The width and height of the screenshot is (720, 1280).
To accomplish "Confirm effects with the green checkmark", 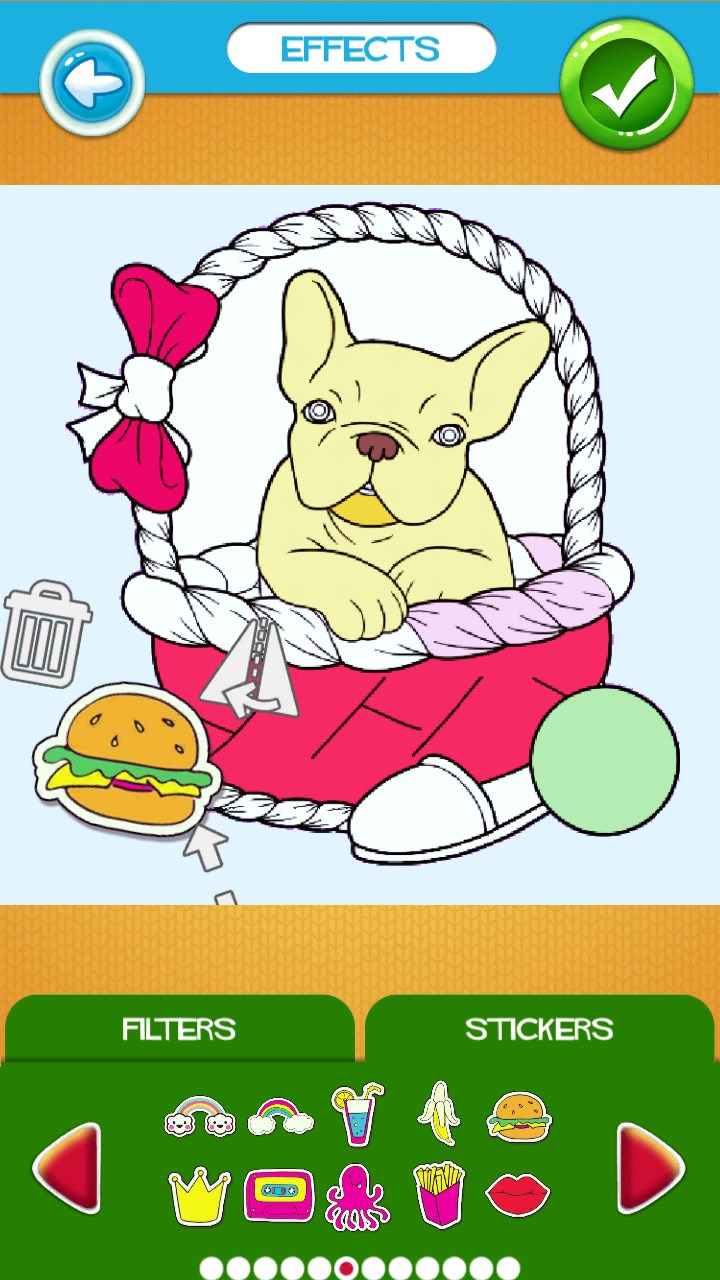I will point(626,84).
